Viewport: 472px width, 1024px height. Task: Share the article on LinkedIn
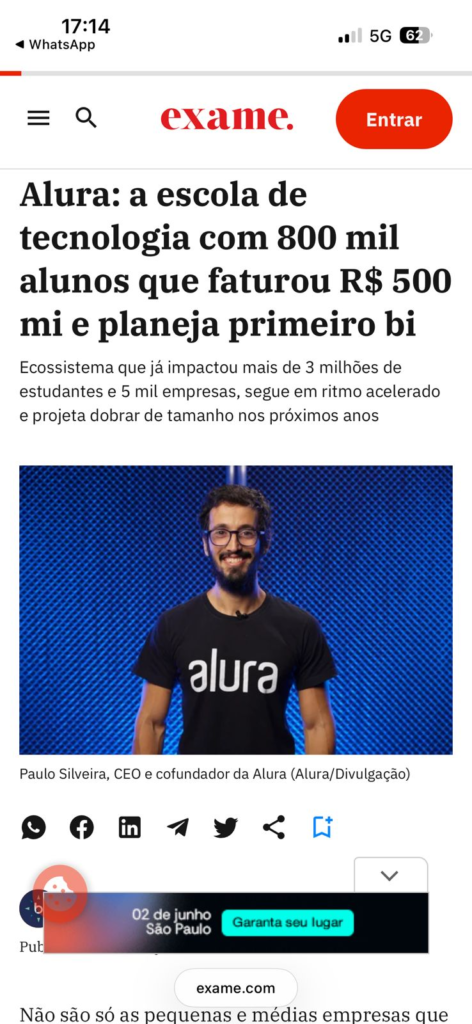pos(129,827)
